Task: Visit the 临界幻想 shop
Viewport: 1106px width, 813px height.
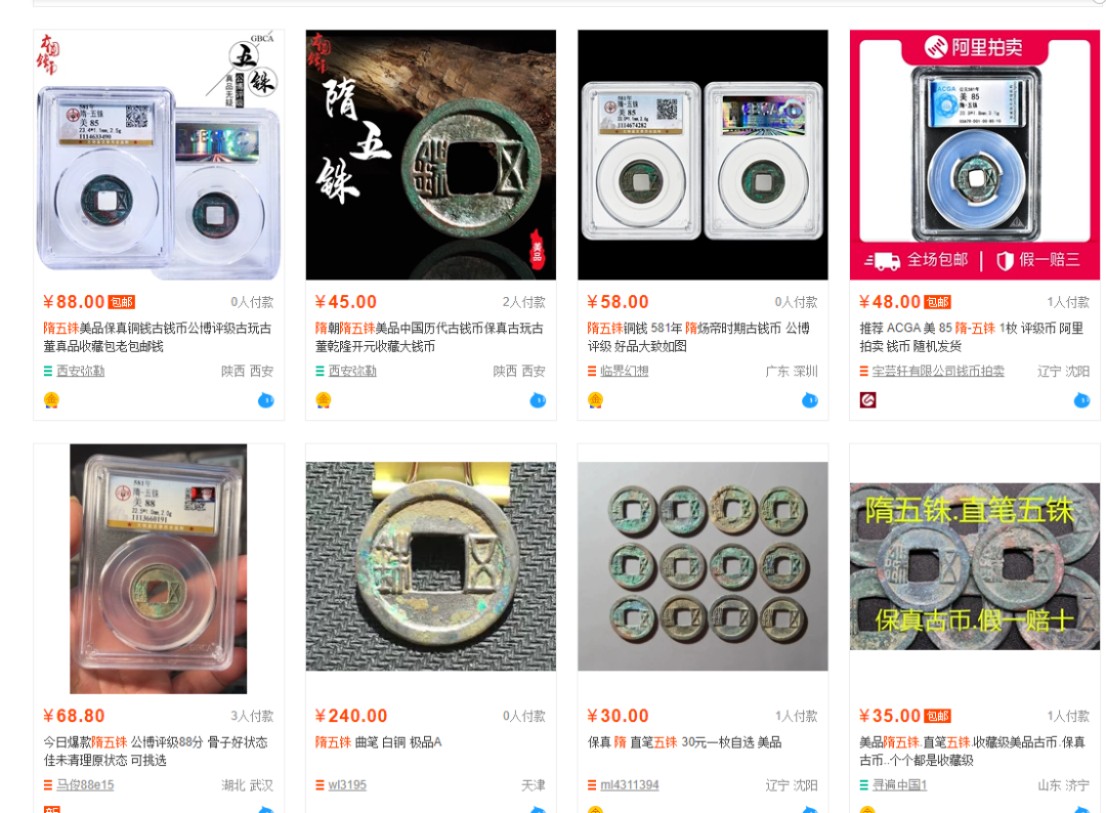Action: (624, 371)
